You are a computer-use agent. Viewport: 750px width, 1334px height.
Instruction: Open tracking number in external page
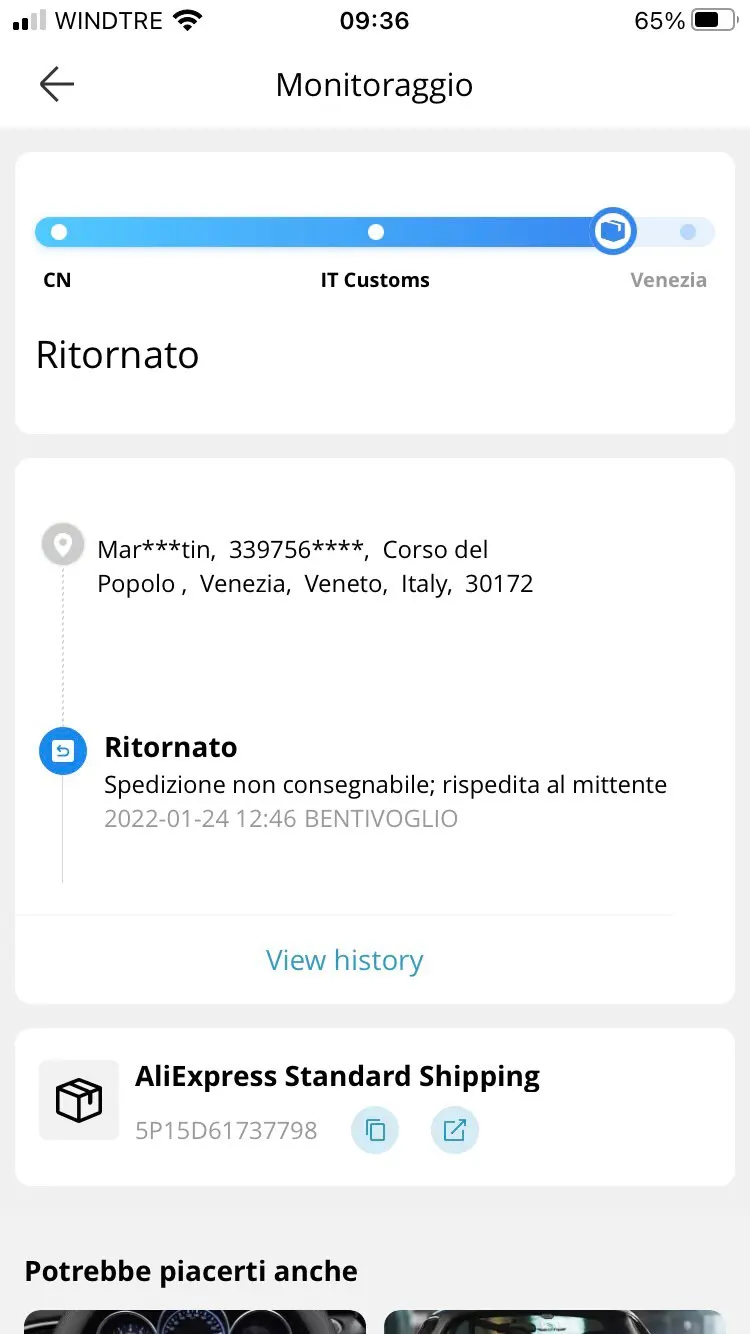click(455, 1130)
